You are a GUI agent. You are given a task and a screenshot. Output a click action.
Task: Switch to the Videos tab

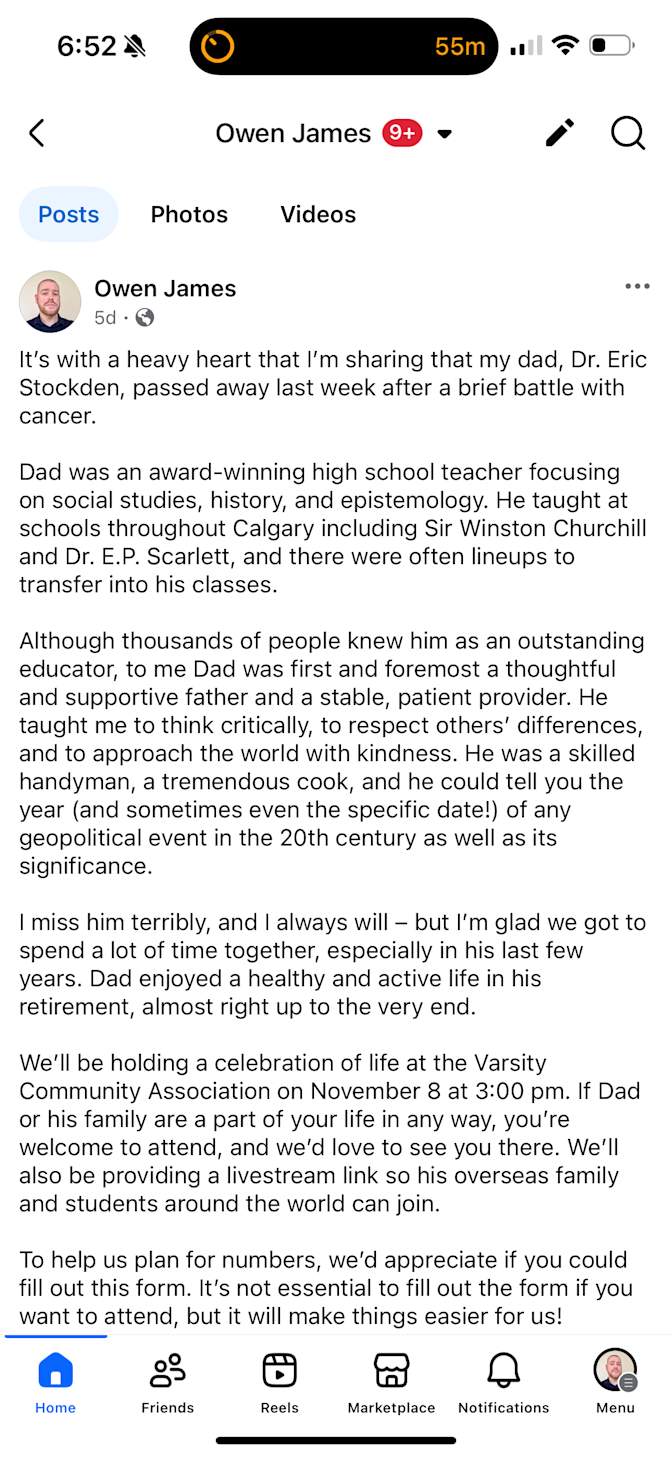pos(318,214)
